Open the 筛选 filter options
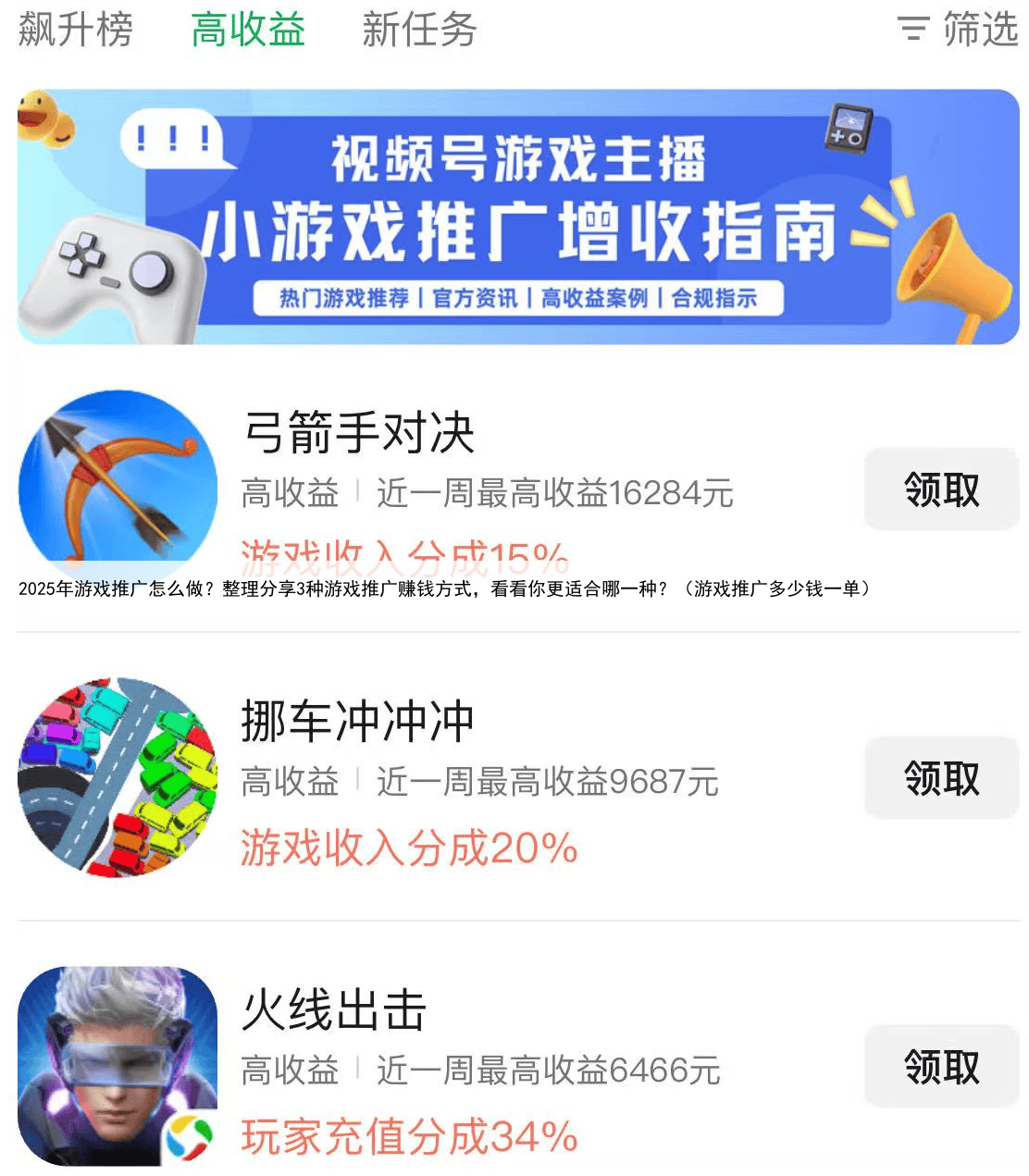The height and width of the screenshot is (1176, 1029). click(x=959, y=30)
